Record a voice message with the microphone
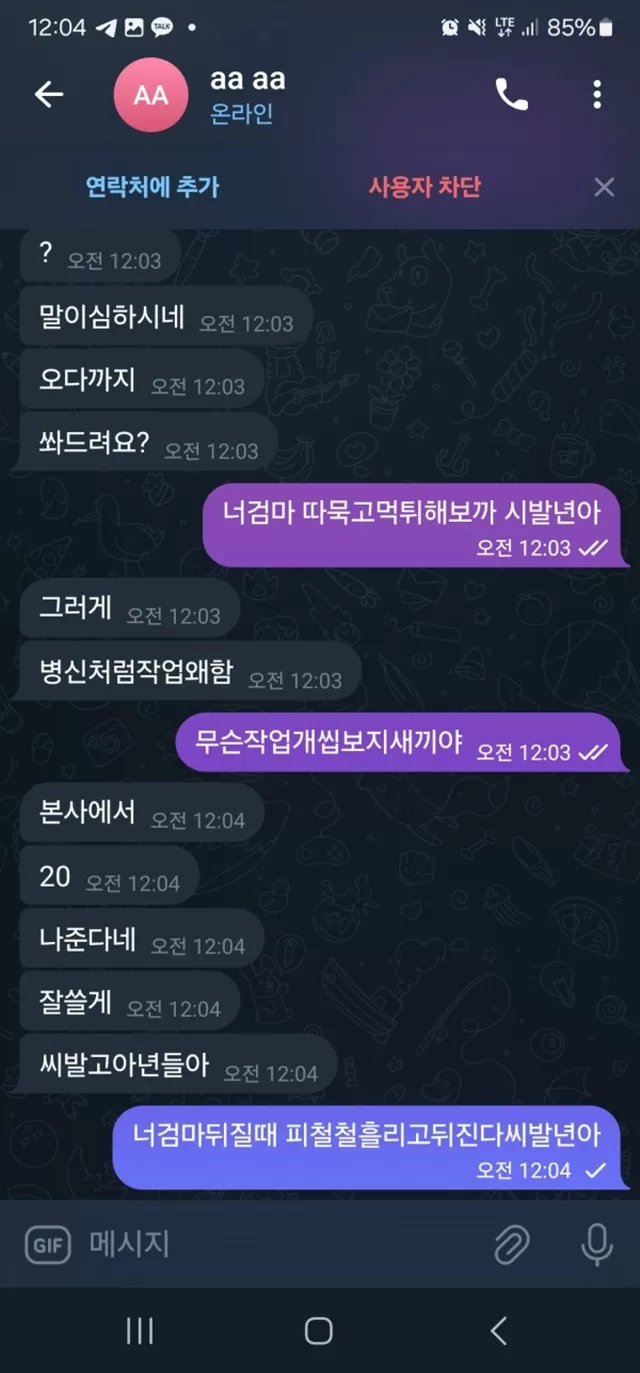 click(x=597, y=1245)
